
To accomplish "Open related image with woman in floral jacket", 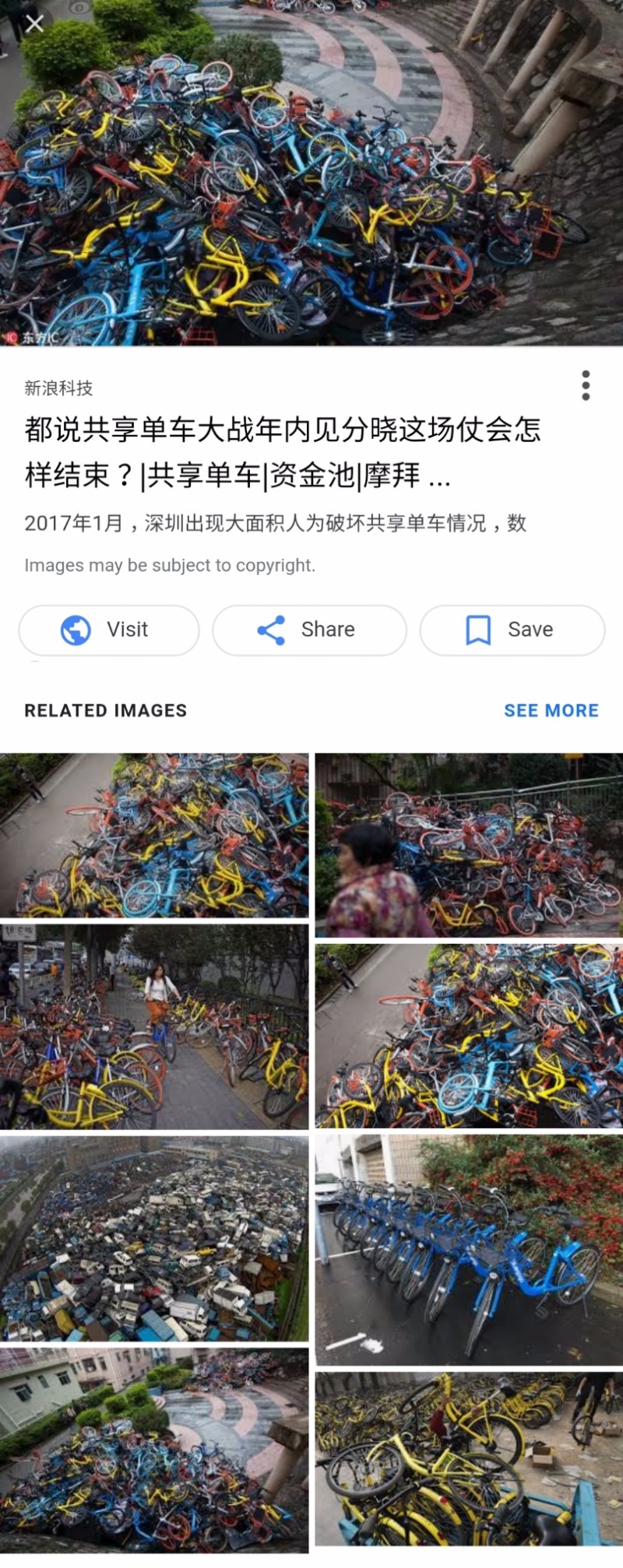I will 469,844.
